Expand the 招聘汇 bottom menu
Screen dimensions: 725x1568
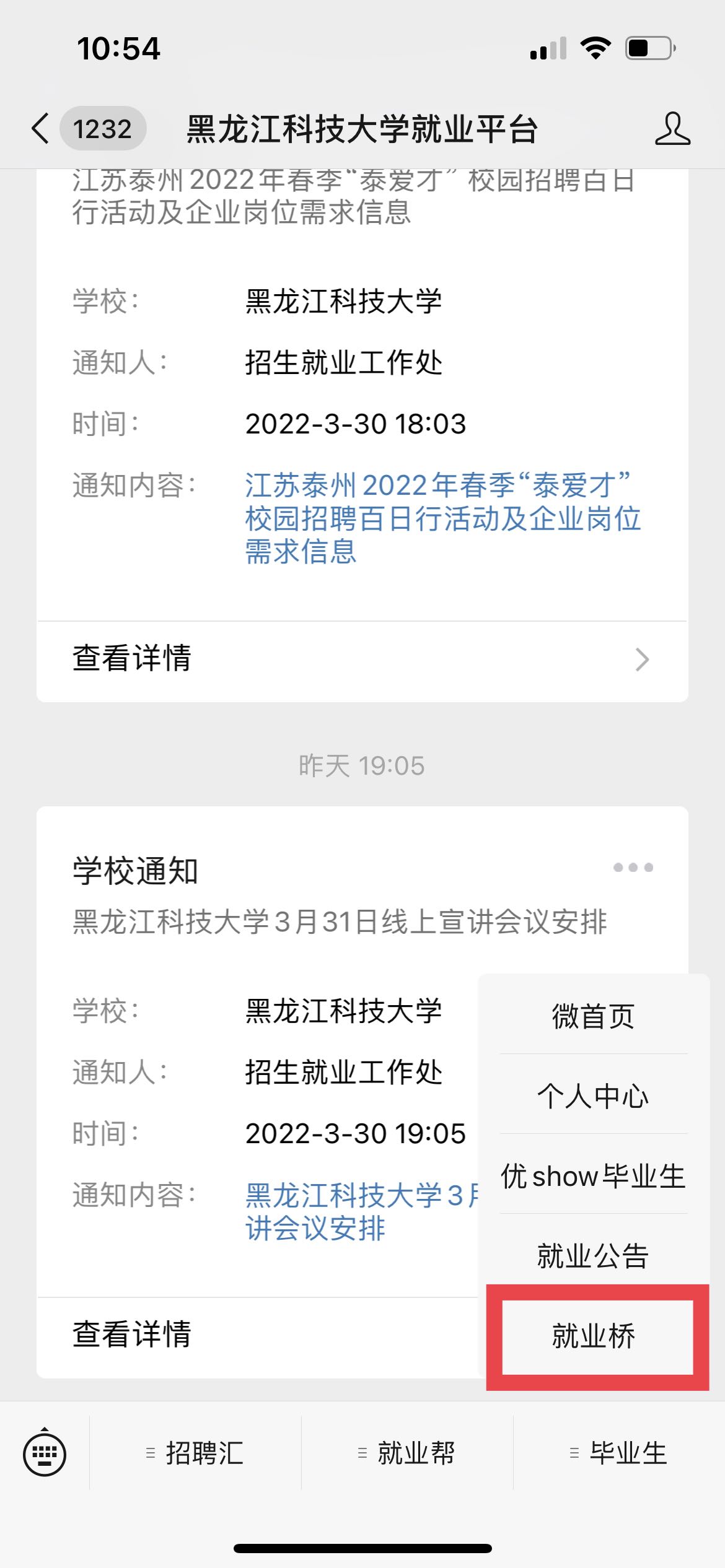tap(196, 1453)
